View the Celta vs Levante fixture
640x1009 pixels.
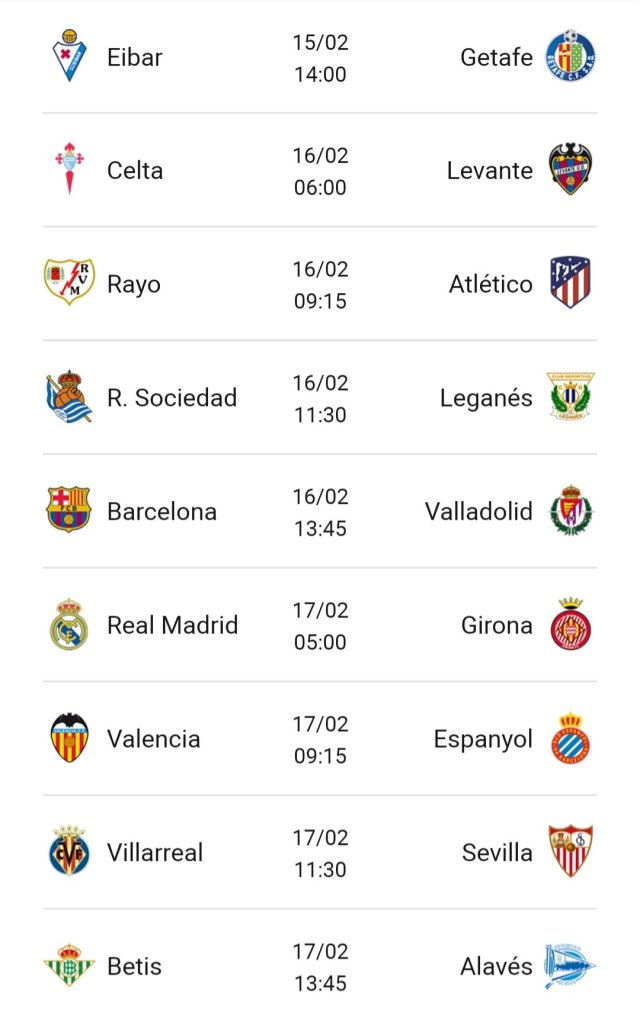coord(320,171)
